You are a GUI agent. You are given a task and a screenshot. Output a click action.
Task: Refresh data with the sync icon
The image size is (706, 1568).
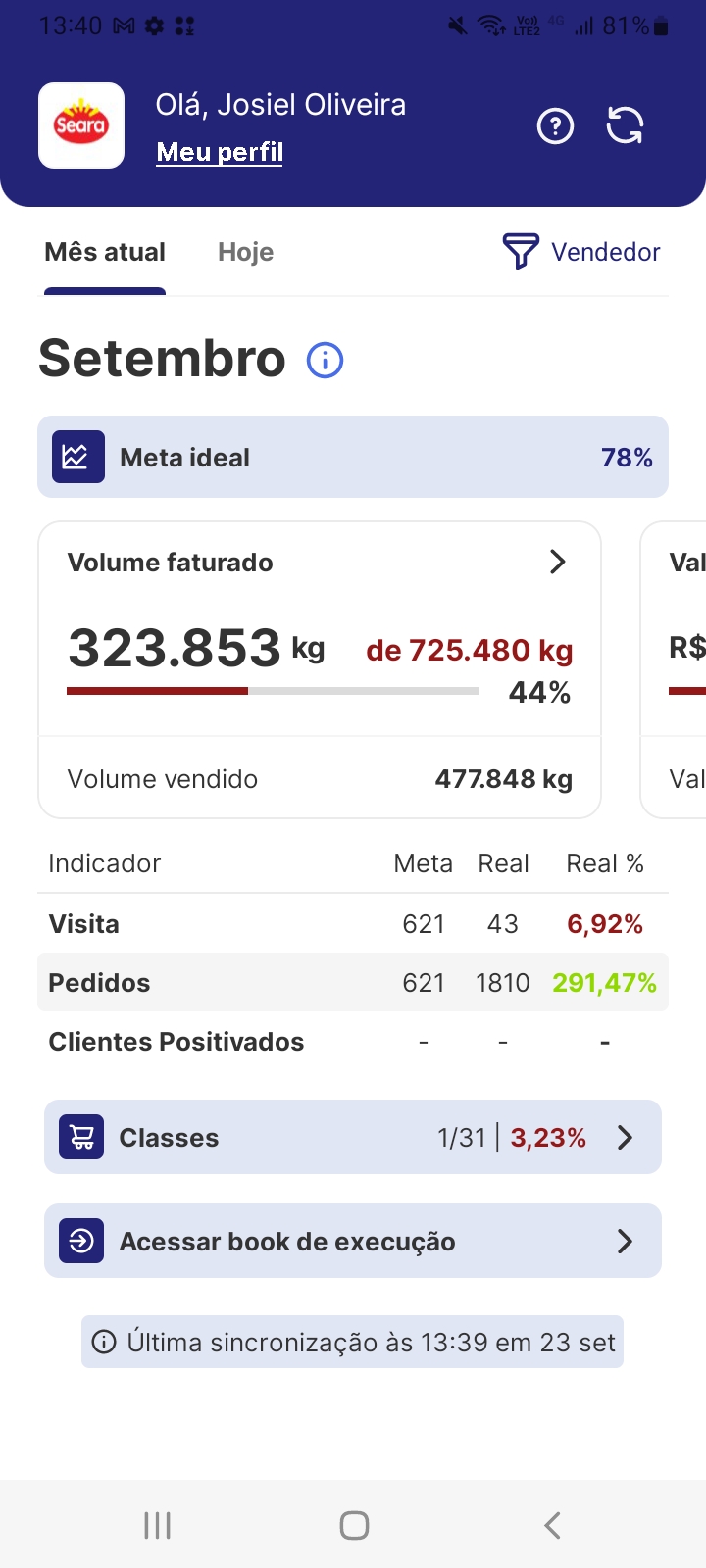point(625,126)
